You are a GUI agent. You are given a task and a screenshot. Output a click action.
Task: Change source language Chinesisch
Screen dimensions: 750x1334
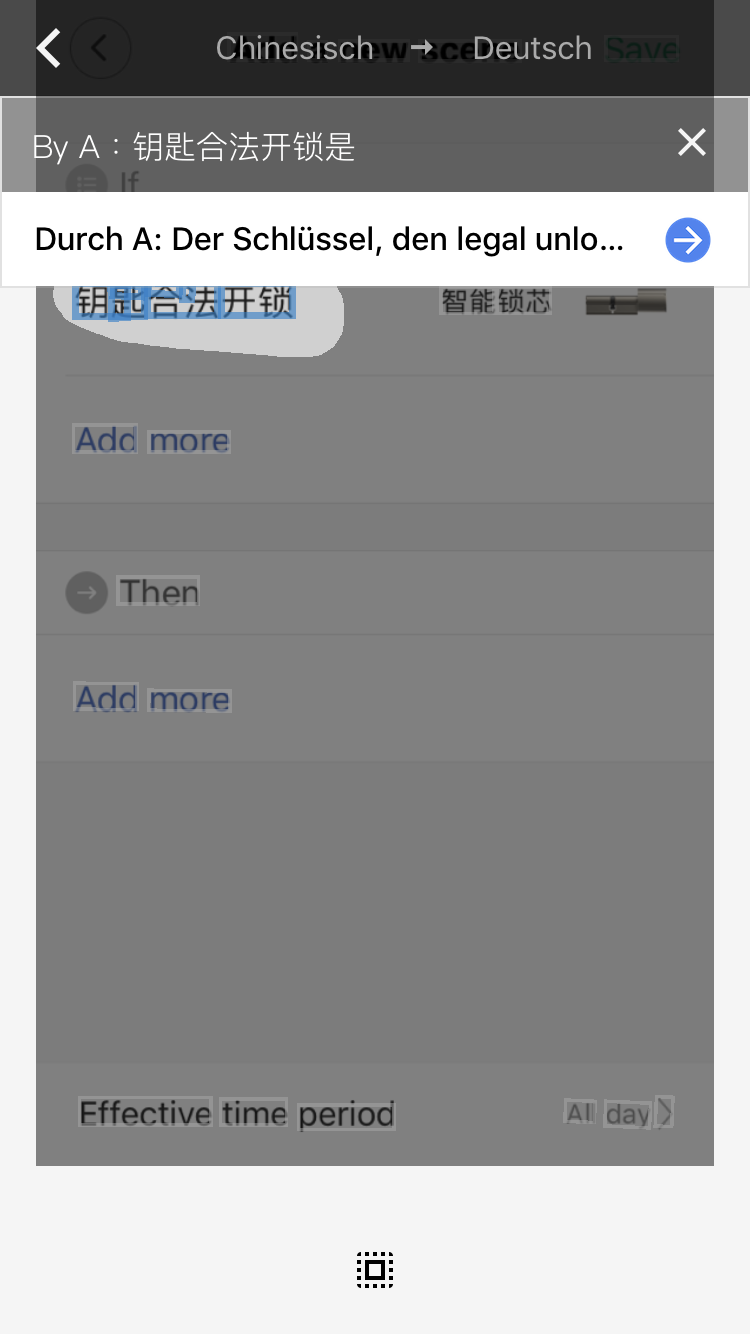[294, 48]
